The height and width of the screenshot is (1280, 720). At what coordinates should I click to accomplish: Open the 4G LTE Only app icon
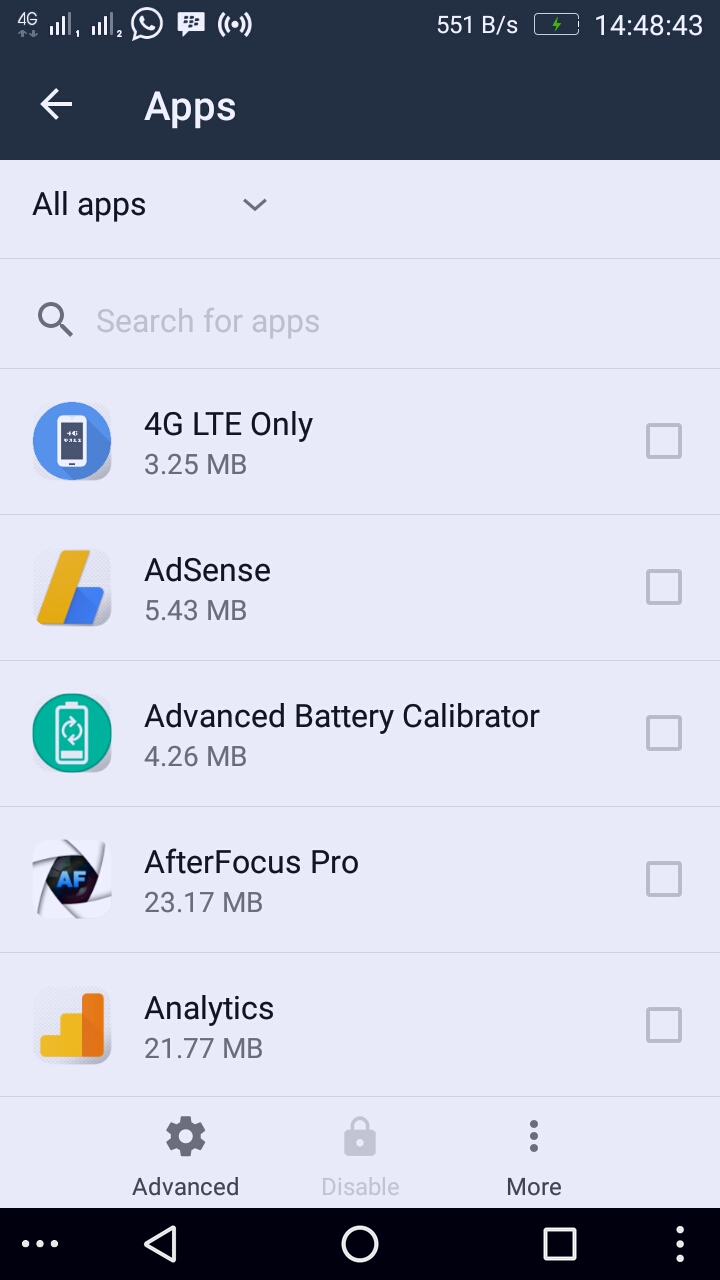72,441
